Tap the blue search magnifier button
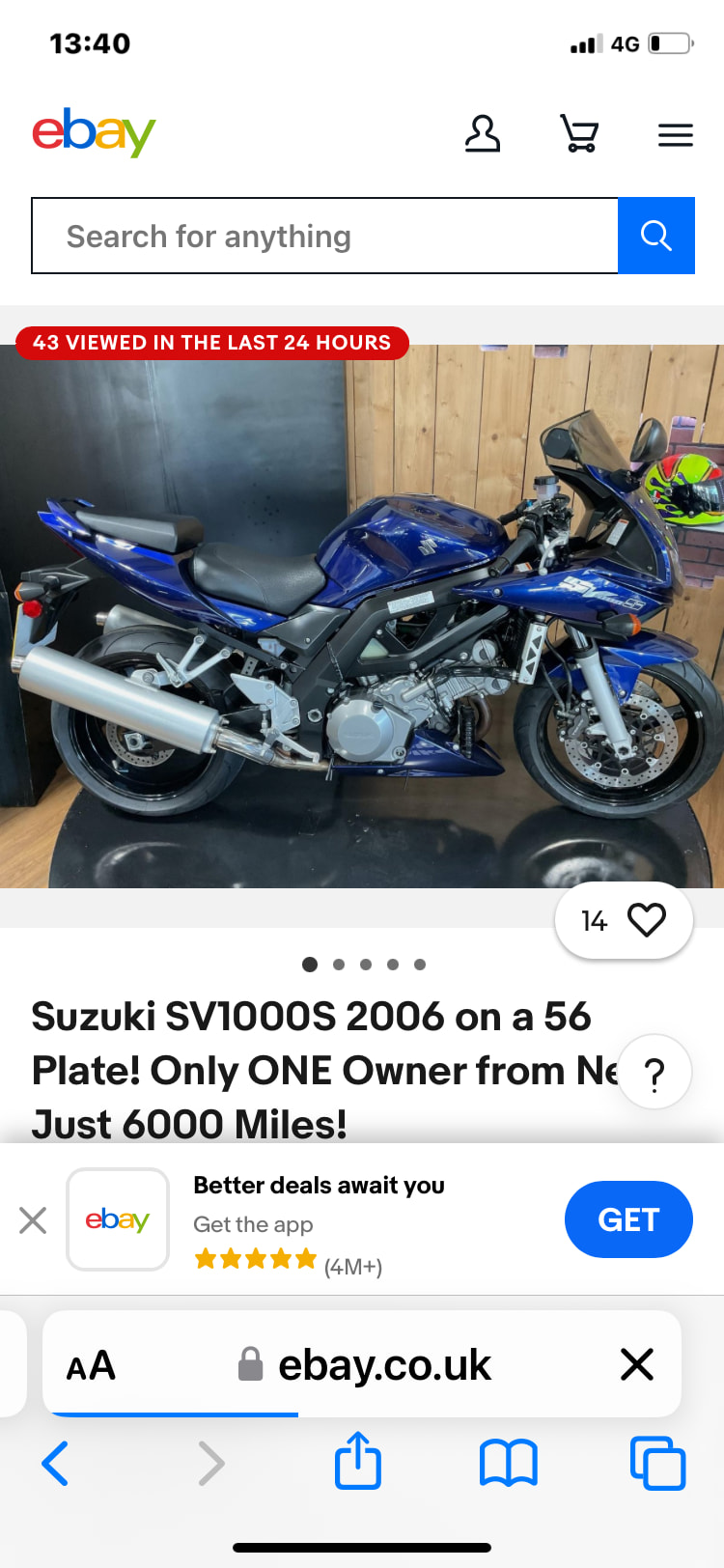Screen dimensions: 724x1568 [655, 237]
